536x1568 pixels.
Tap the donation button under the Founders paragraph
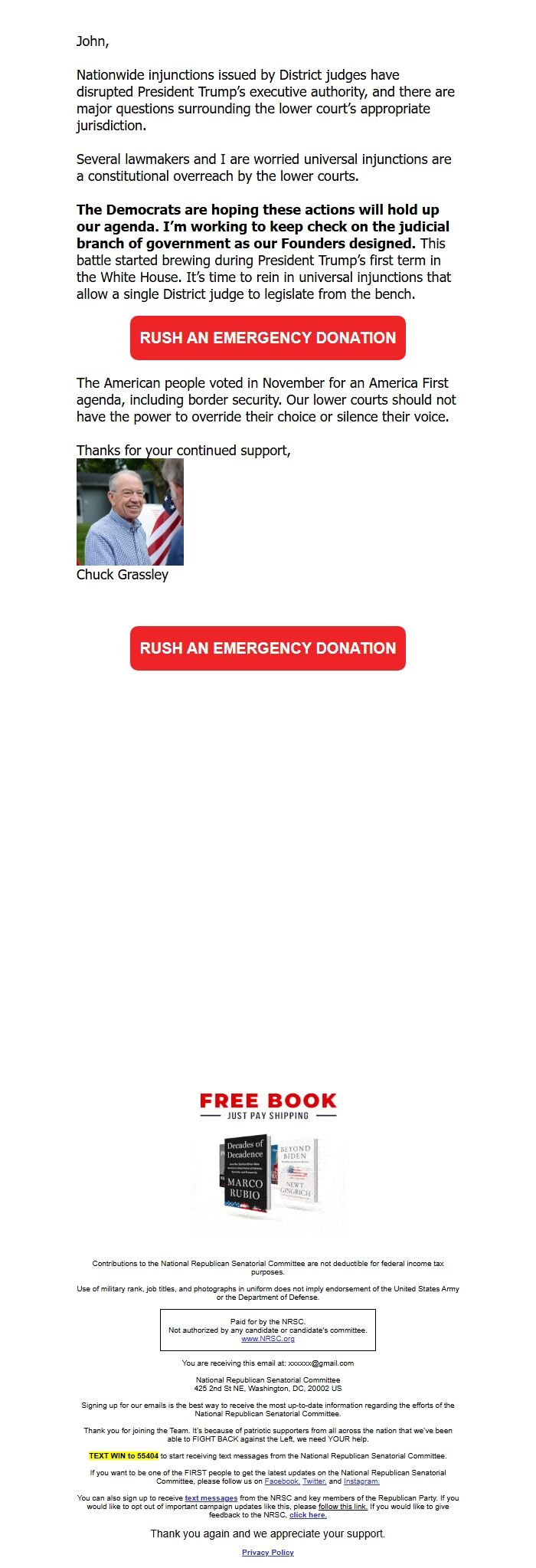pyautogui.click(x=267, y=338)
